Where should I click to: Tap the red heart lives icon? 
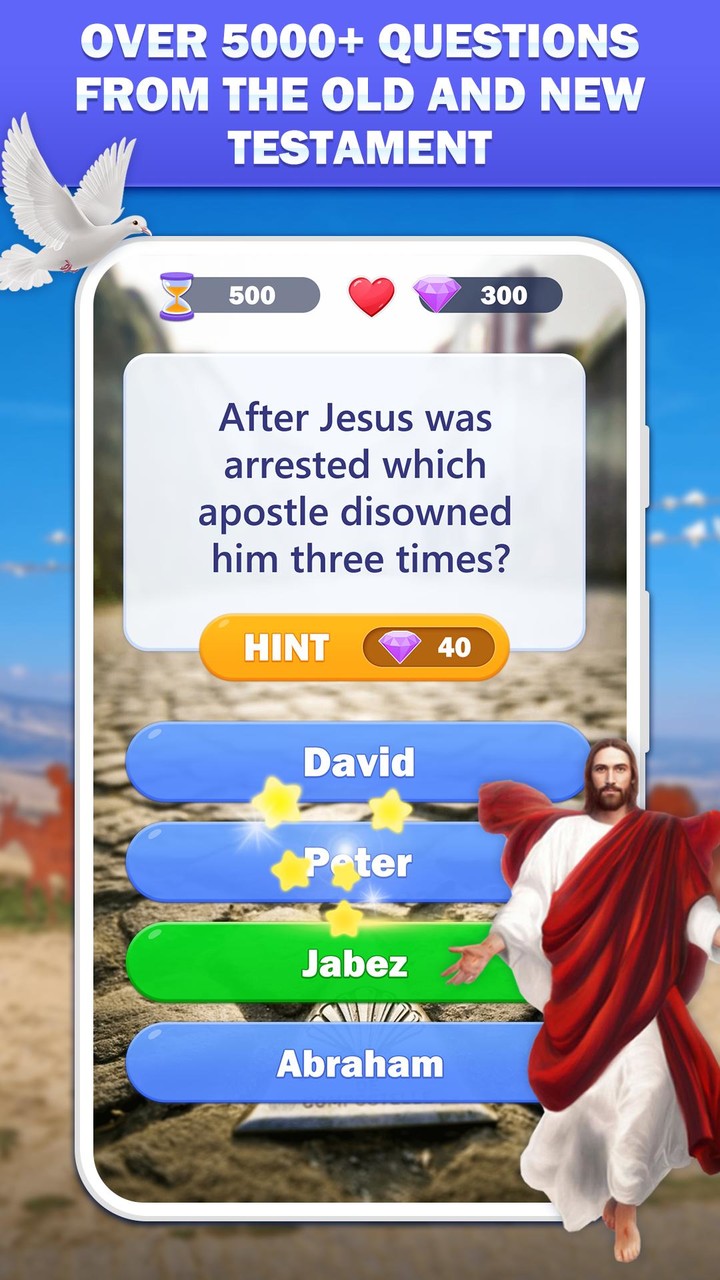(371, 295)
